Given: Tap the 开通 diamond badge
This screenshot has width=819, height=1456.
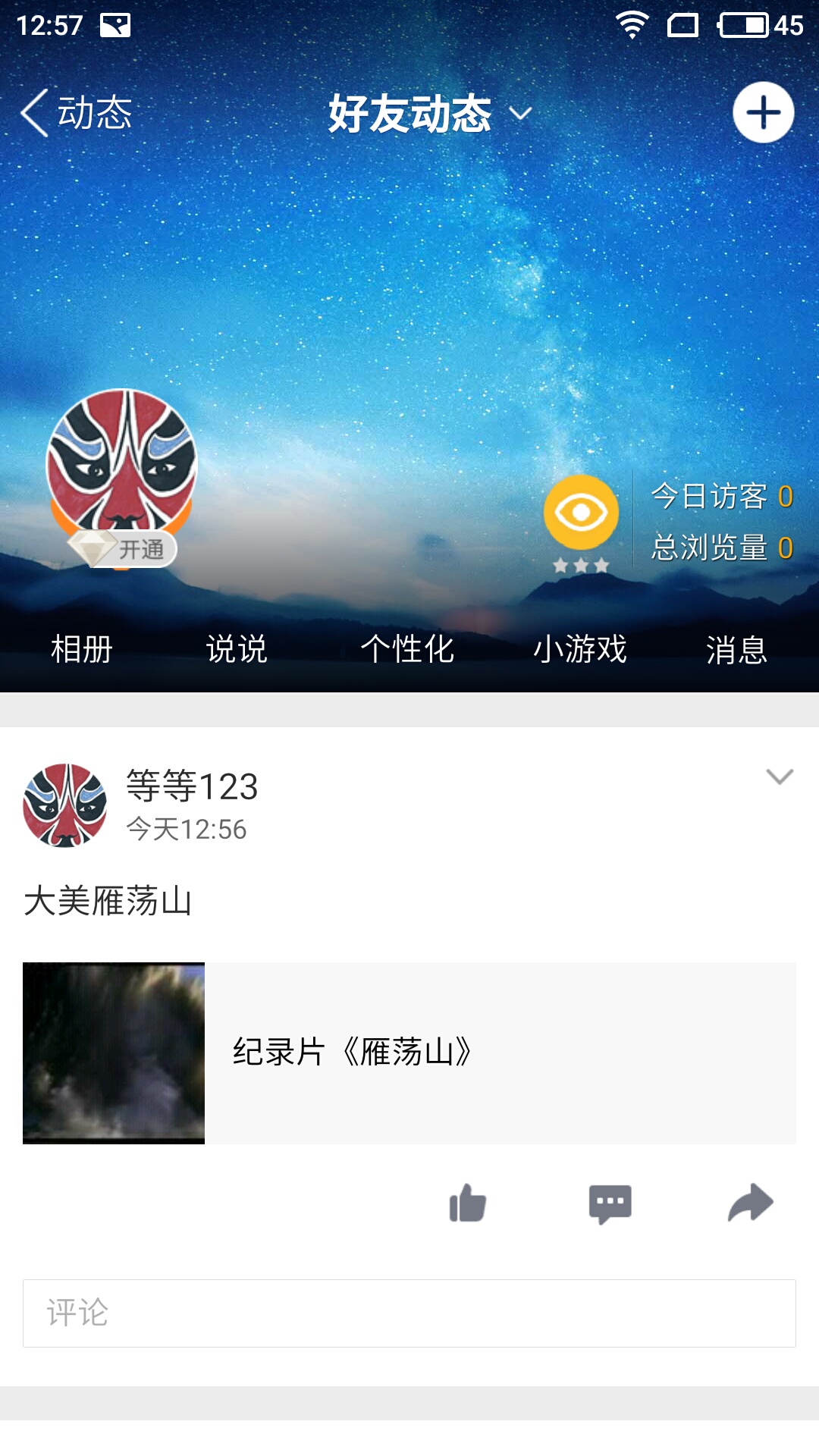Looking at the screenshot, I should coord(123,549).
